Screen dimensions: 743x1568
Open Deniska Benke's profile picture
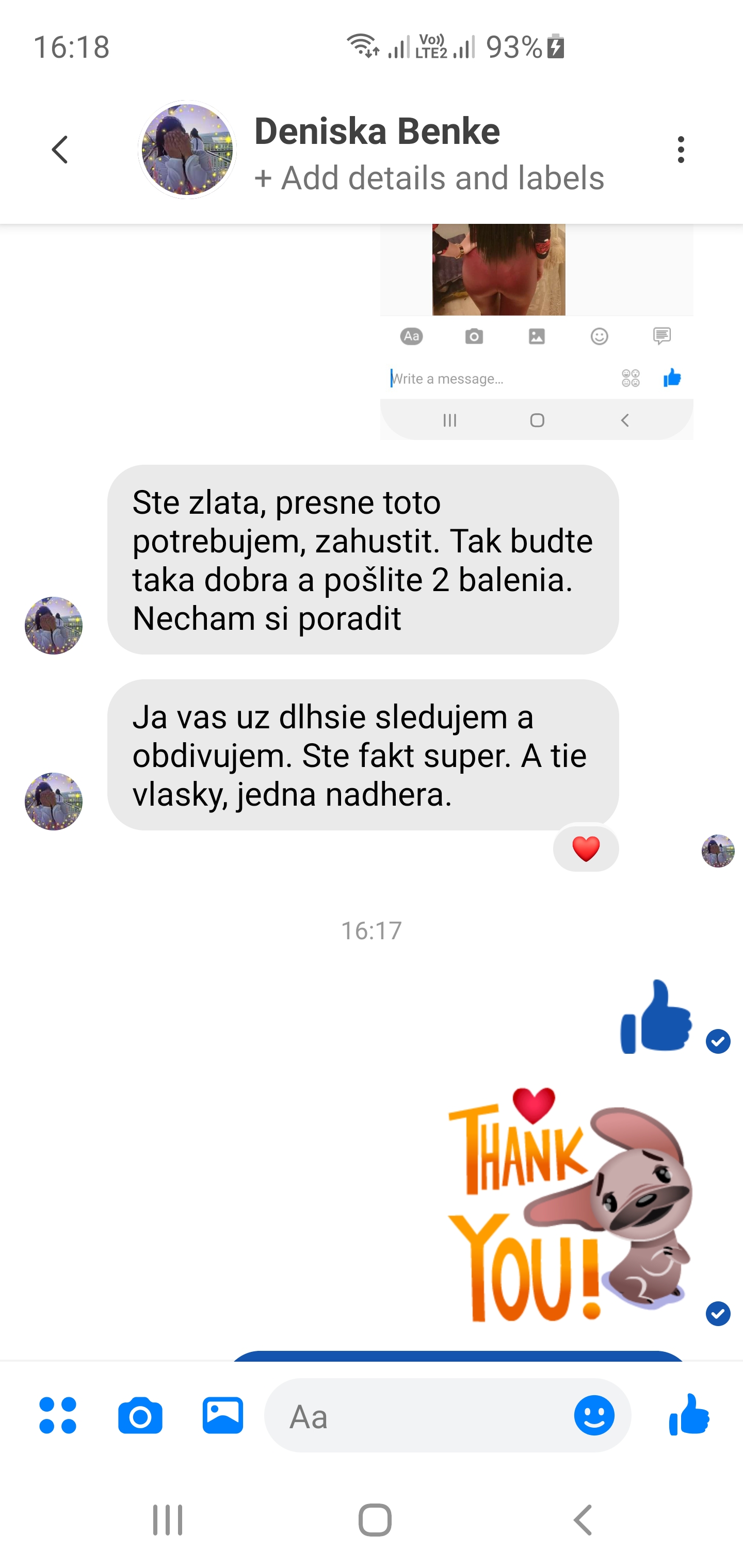pyautogui.click(x=187, y=150)
